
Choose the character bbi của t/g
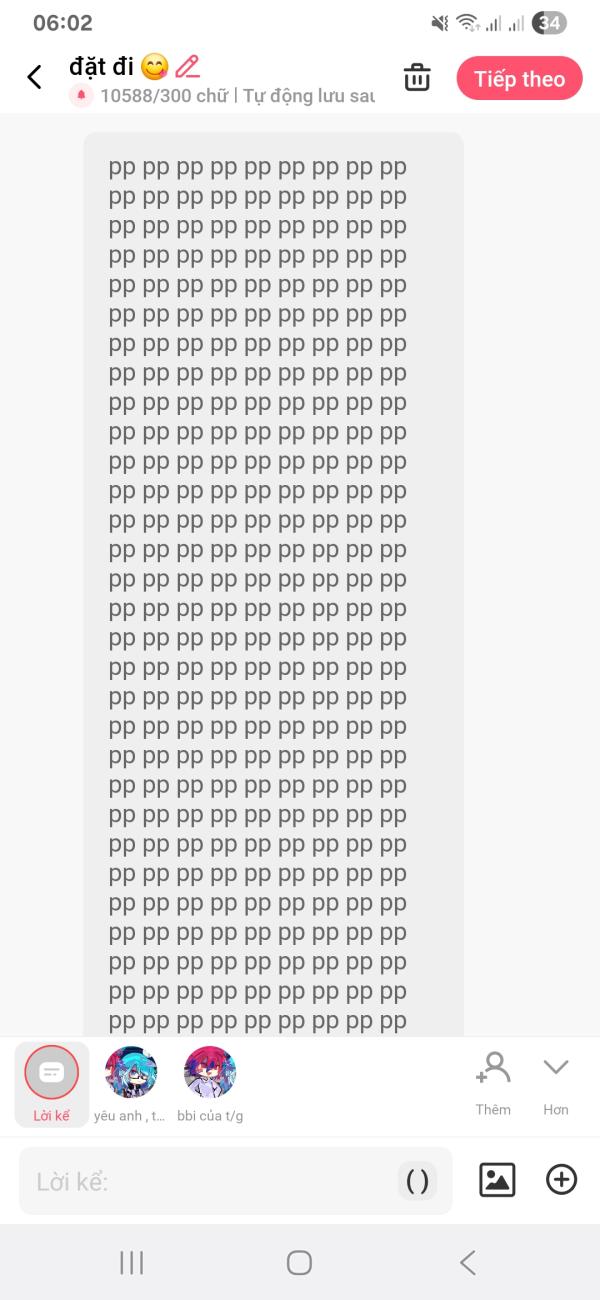[x=210, y=1084]
